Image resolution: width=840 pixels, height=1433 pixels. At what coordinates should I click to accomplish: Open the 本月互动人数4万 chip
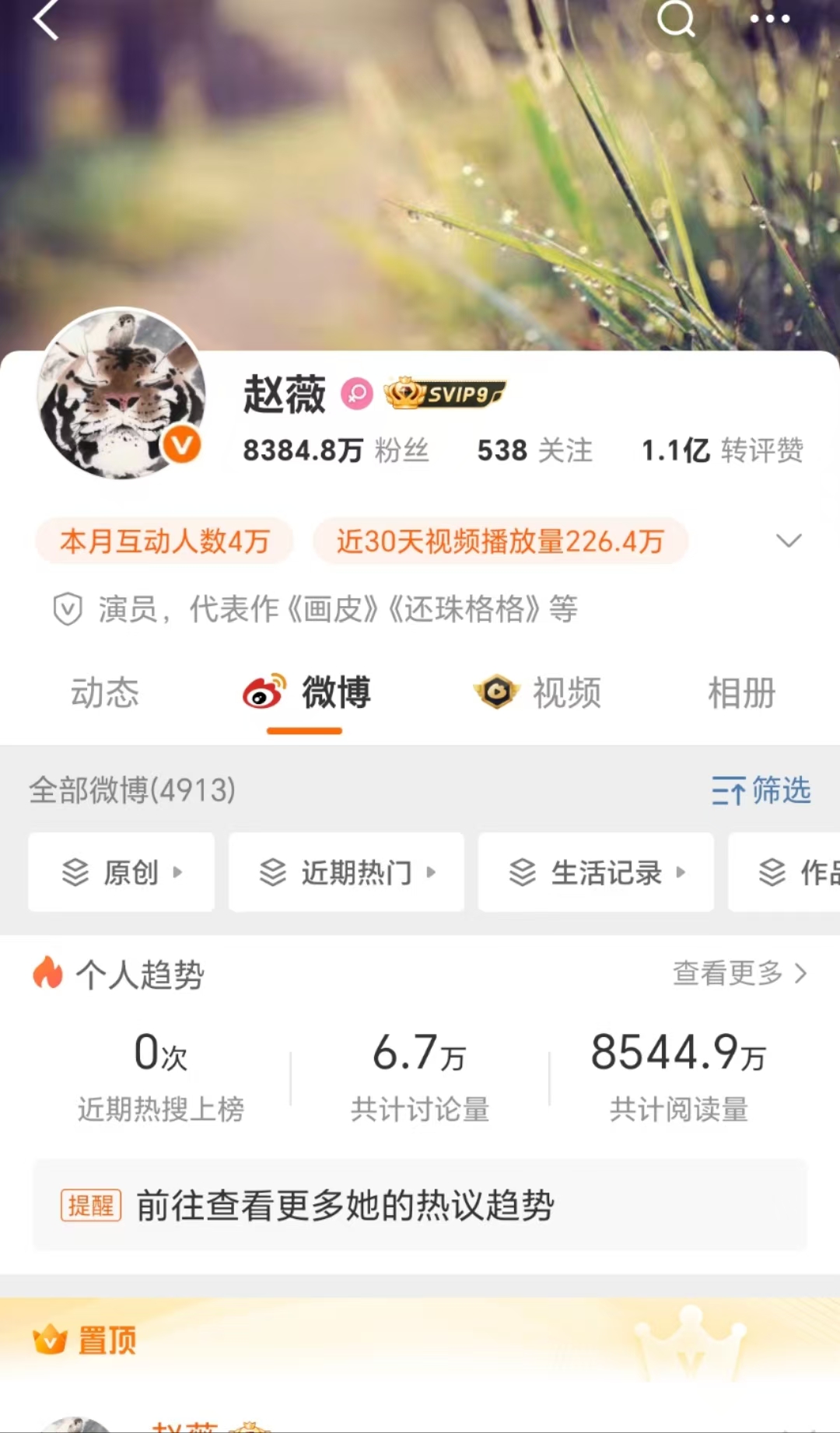tap(164, 541)
